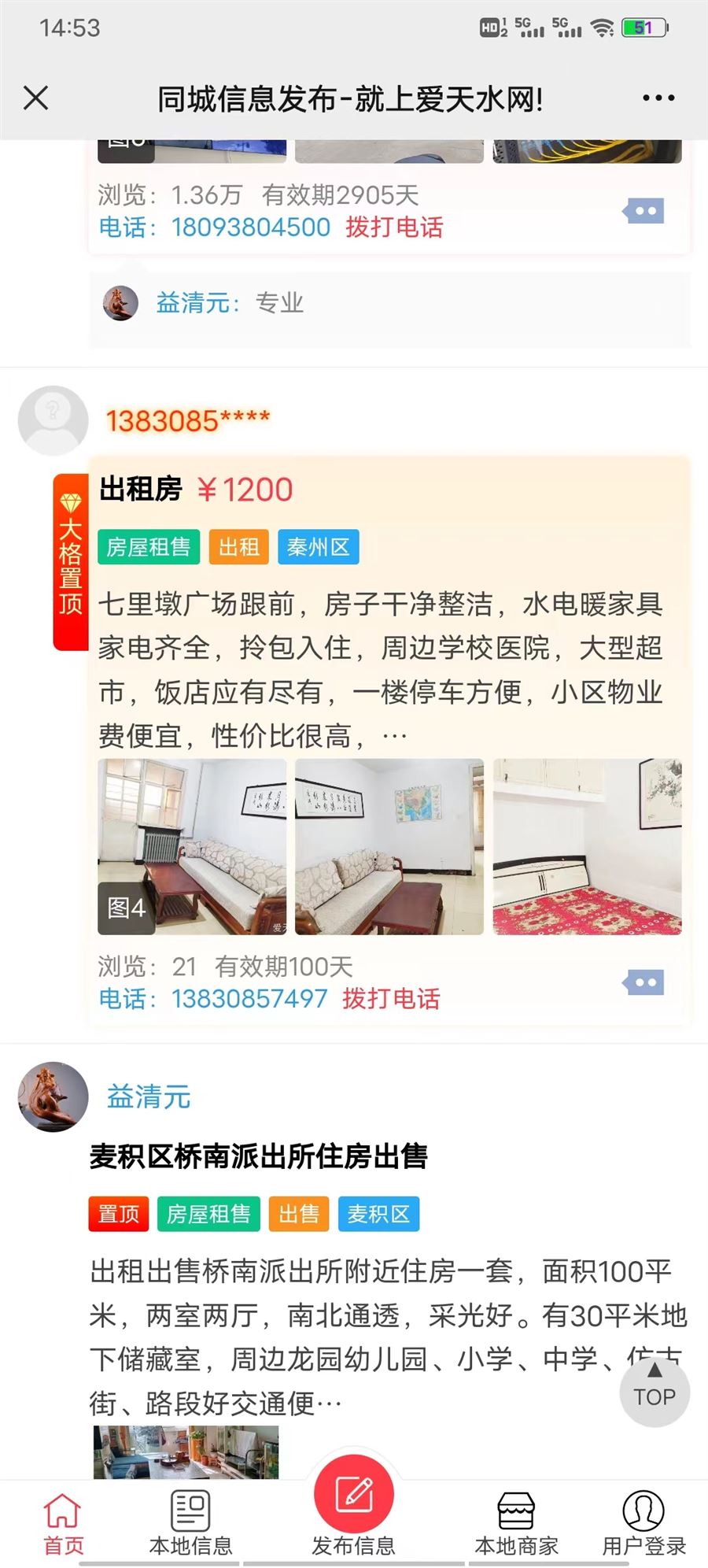
Task: Select the green 房屋租售 tag on 出租房
Action: pyautogui.click(x=149, y=547)
